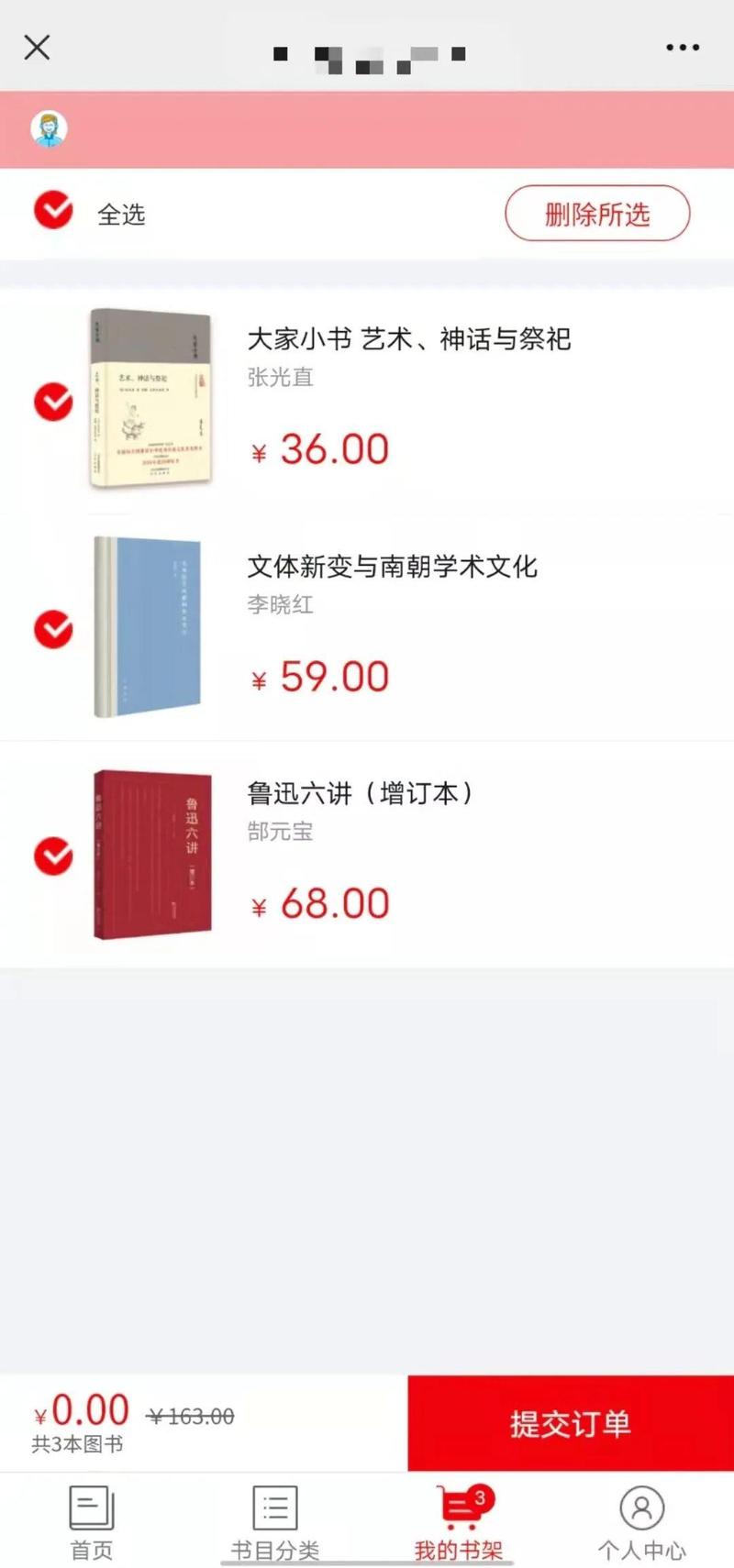The height and width of the screenshot is (1568, 734).
Task: Toggle the 全选 select-all checkbox
Action: (54, 211)
